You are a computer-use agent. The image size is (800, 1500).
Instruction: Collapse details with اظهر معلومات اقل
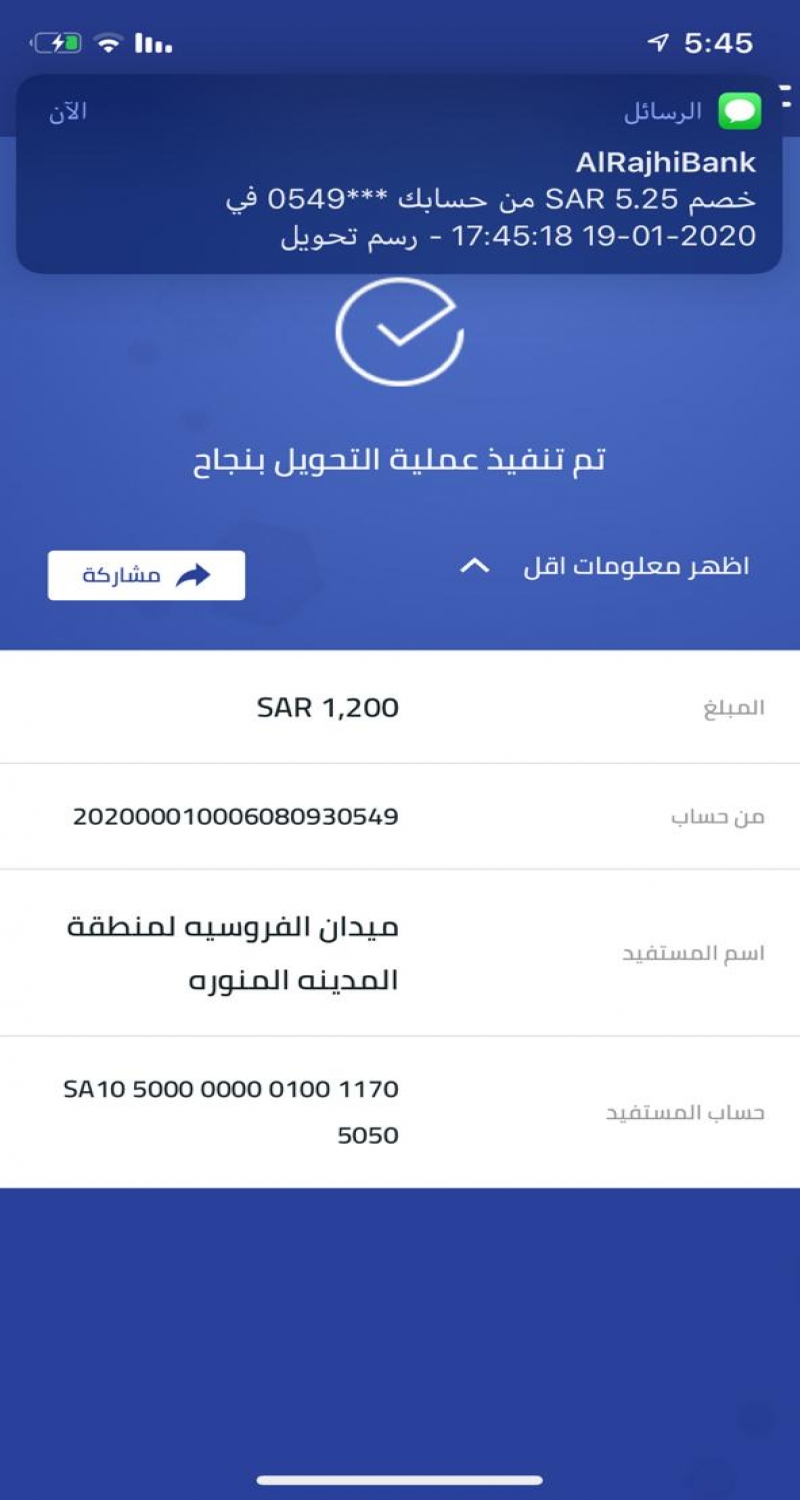(x=604, y=567)
